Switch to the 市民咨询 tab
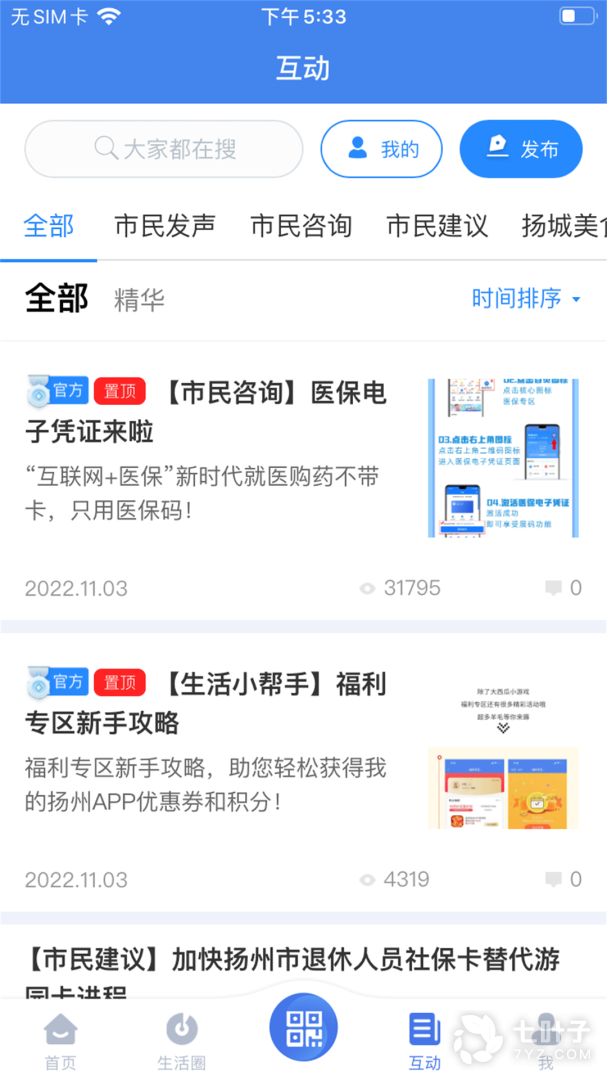Image resolution: width=607 pixels, height=1080 pixels. (x=301, y=226)
